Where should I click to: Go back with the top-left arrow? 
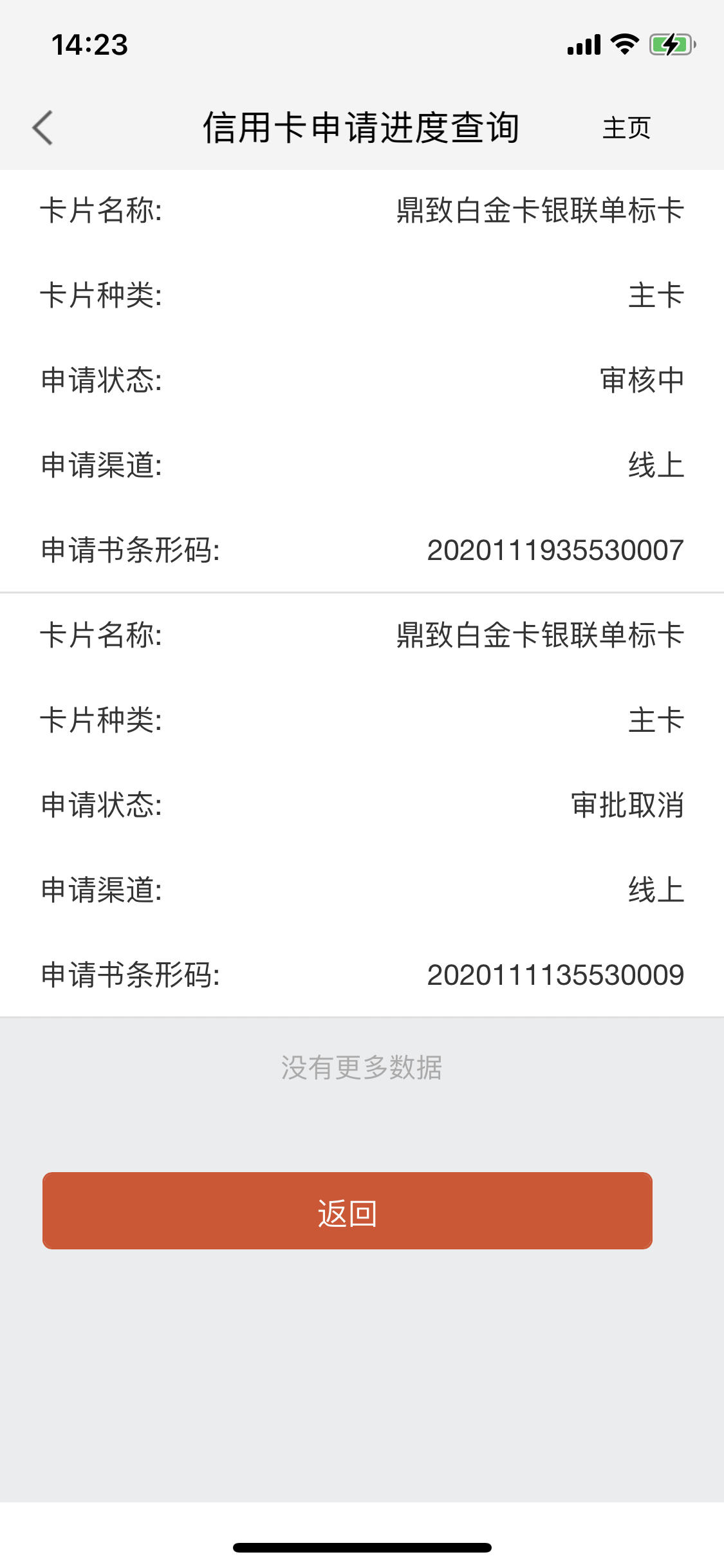(x=42, y=127)
